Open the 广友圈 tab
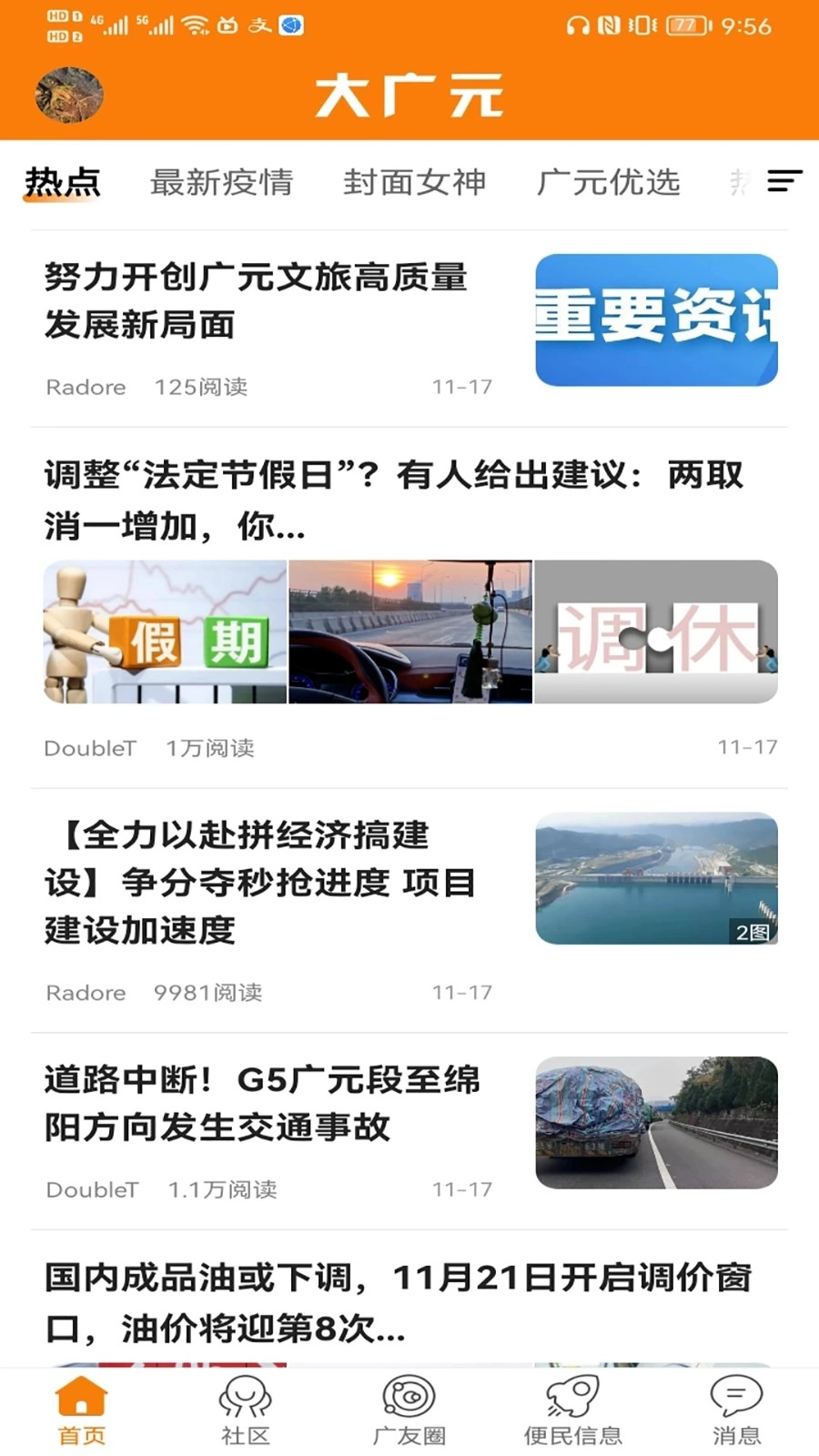819x1456 pixels. [409, 1410]
